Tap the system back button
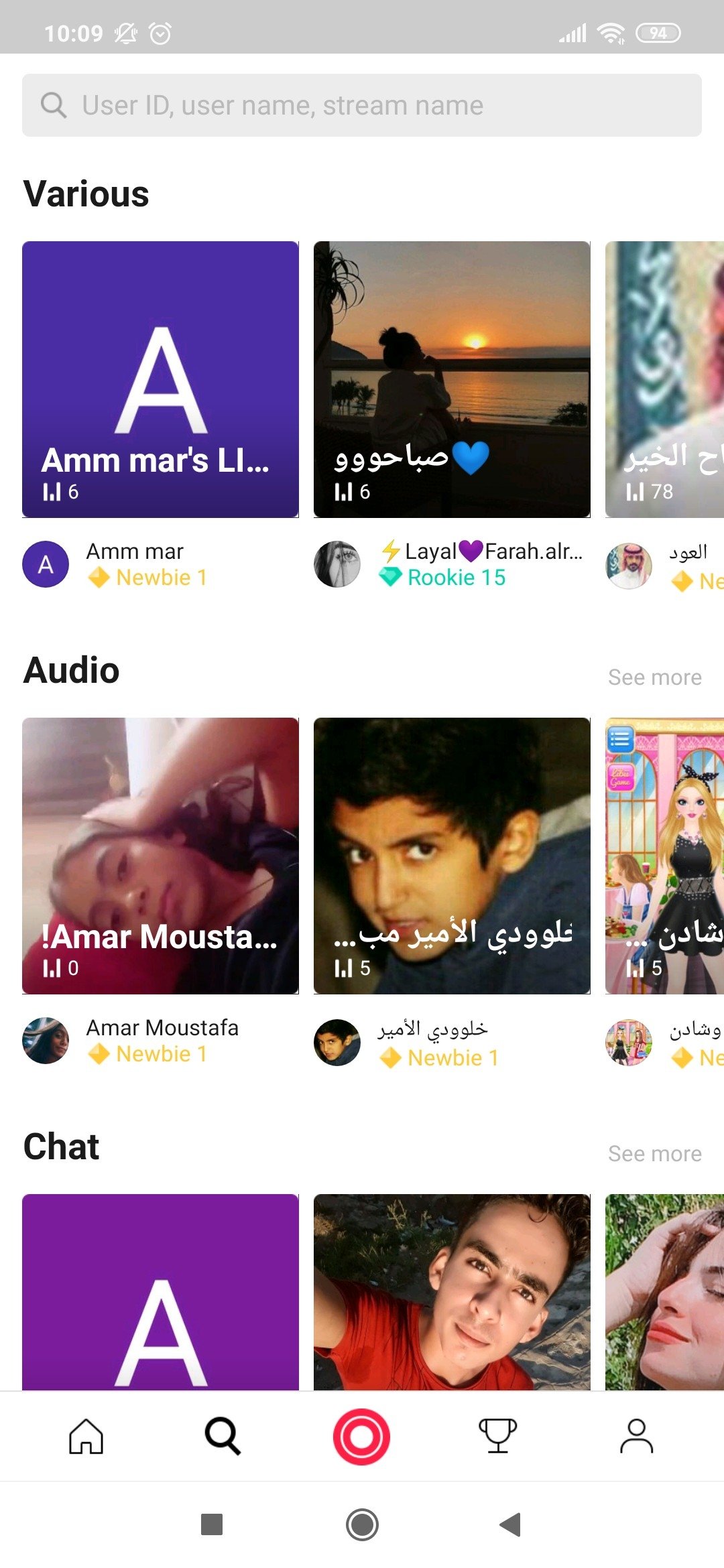 point(511,1524)
